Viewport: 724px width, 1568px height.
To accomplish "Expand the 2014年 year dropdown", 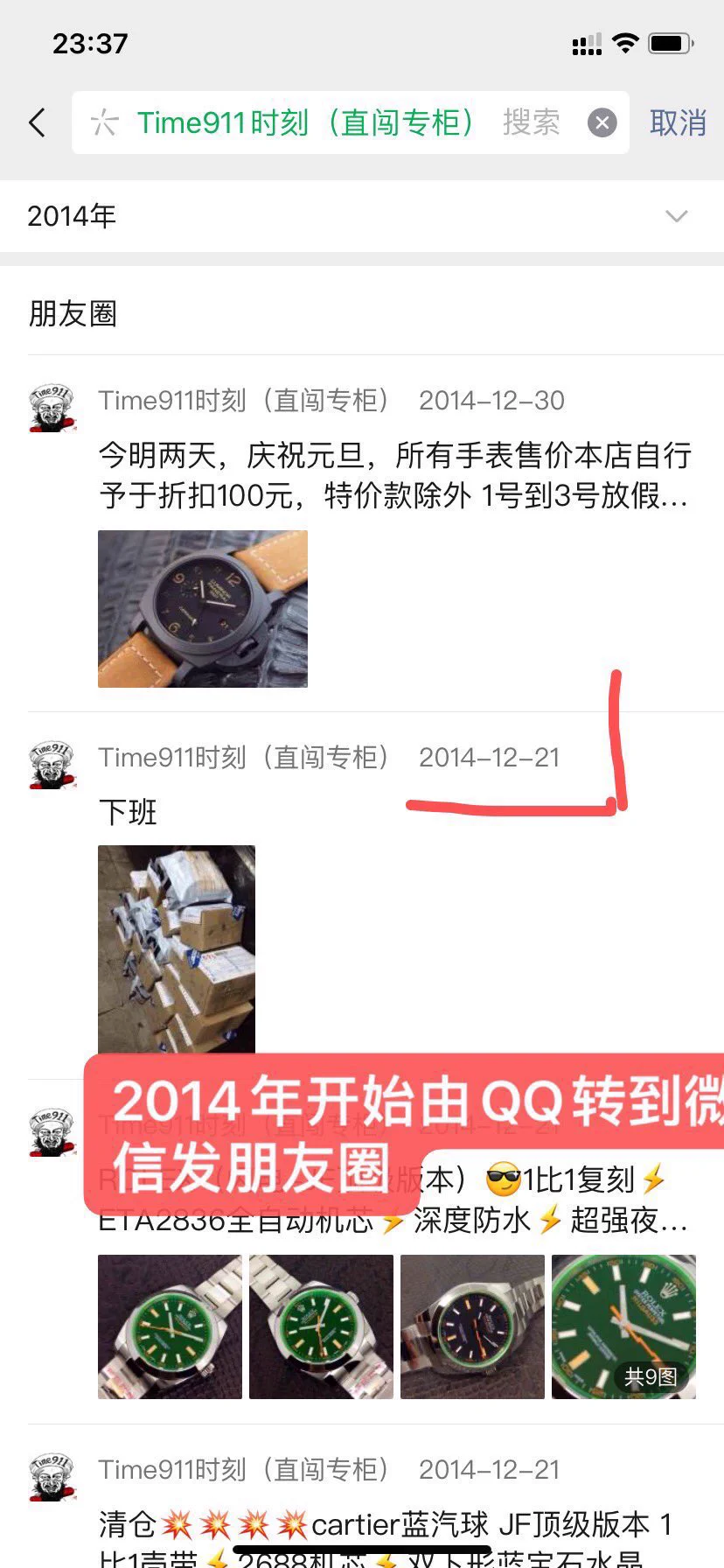I will point(676,216).
